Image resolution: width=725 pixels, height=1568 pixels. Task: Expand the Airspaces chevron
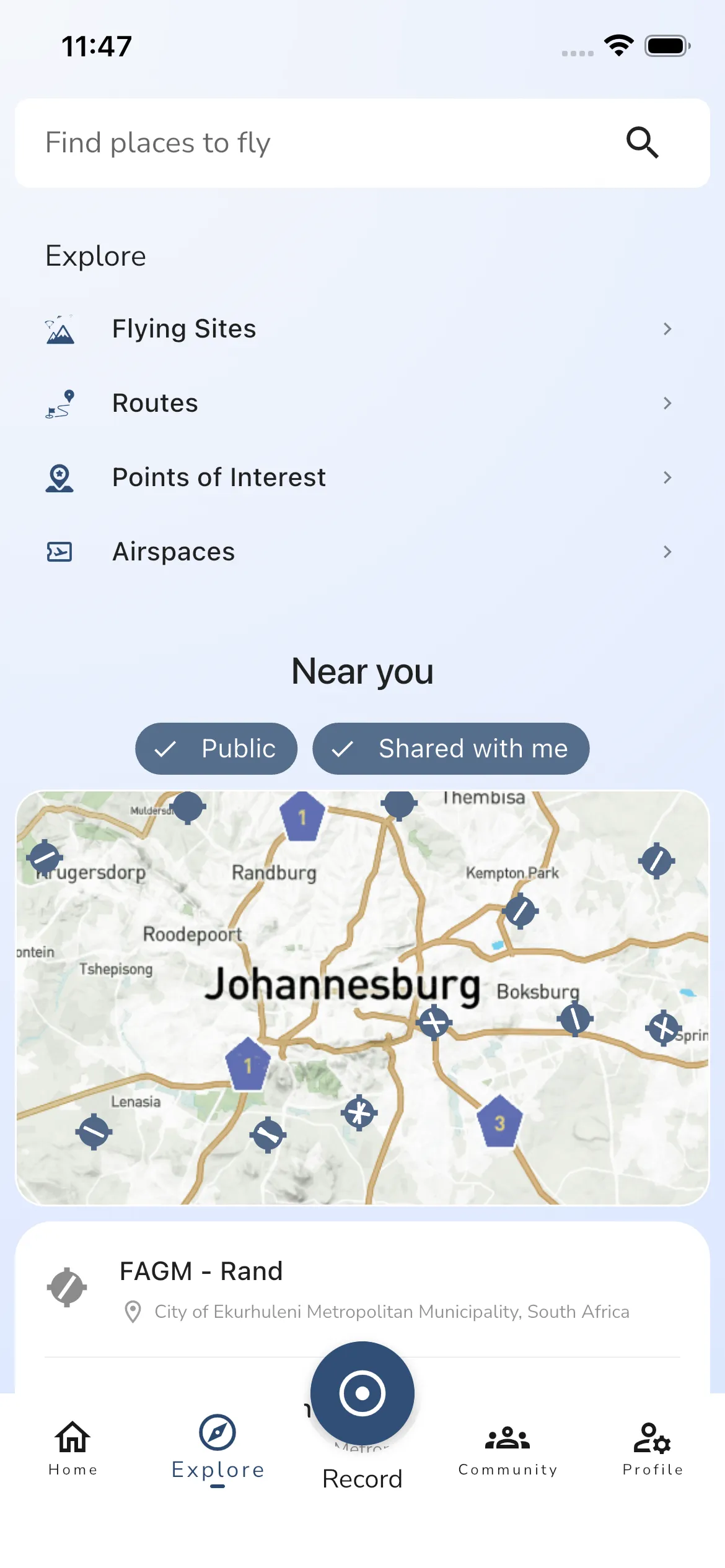[x=668, y=551]
